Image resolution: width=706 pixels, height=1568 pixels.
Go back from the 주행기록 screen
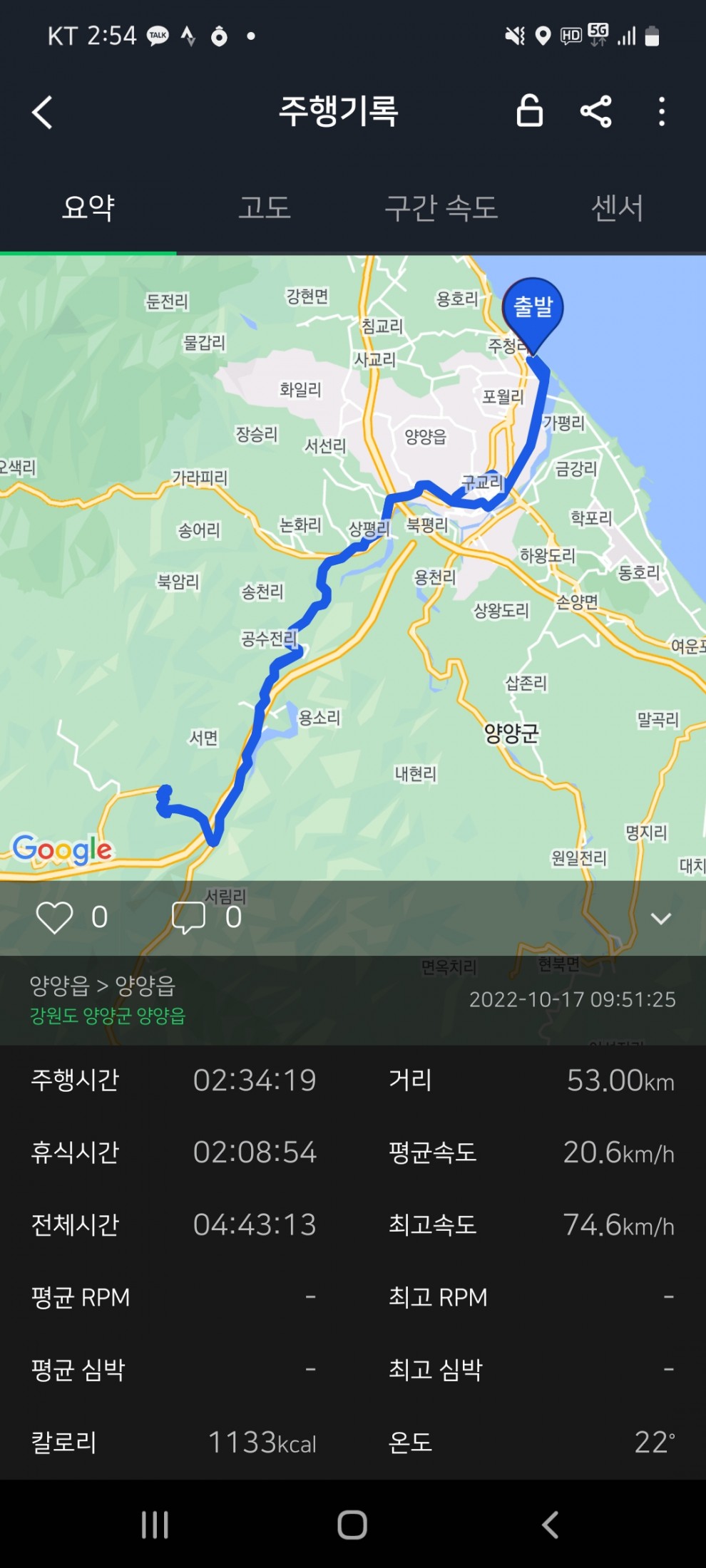coord(43,113)
